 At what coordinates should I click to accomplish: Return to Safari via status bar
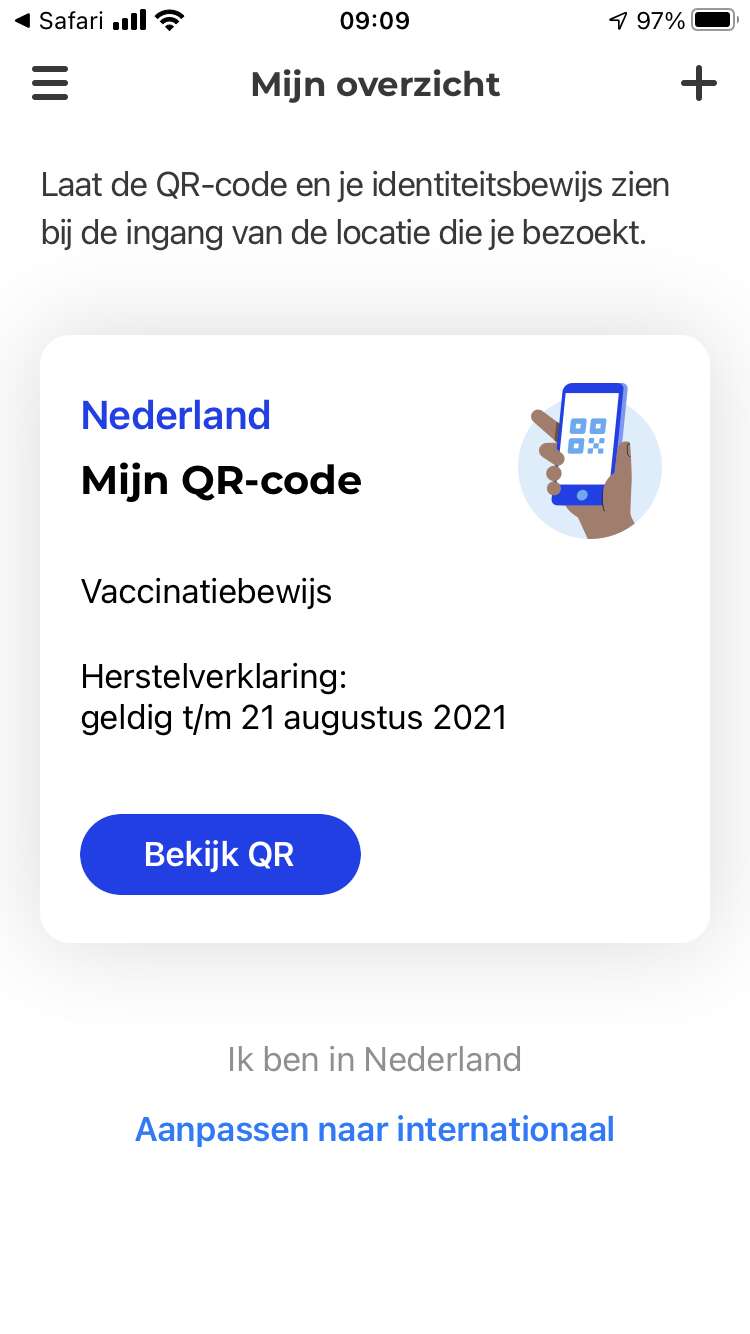click(x=59, y=20)
